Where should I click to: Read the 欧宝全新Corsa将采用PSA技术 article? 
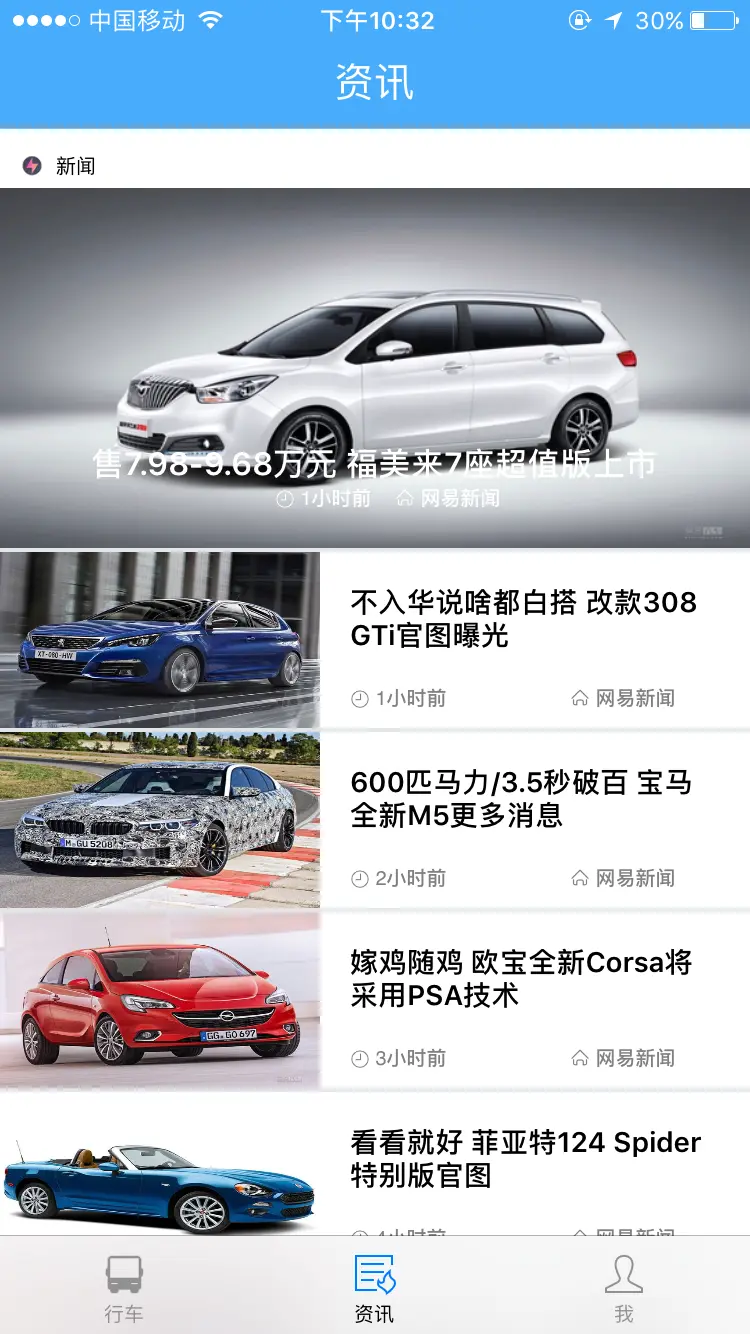[521, 979]
